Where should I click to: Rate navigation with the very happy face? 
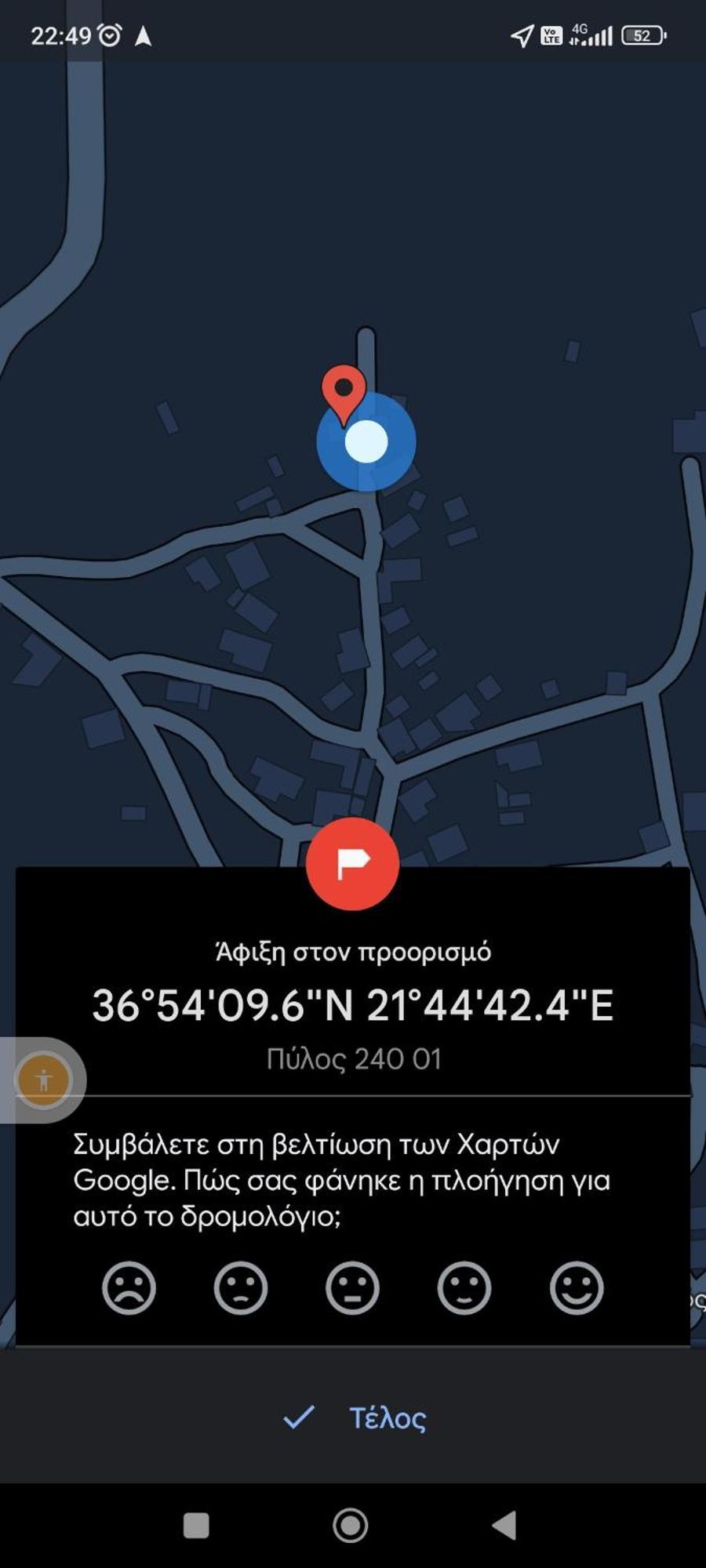pyautogui.click(x=577, y=1287)
